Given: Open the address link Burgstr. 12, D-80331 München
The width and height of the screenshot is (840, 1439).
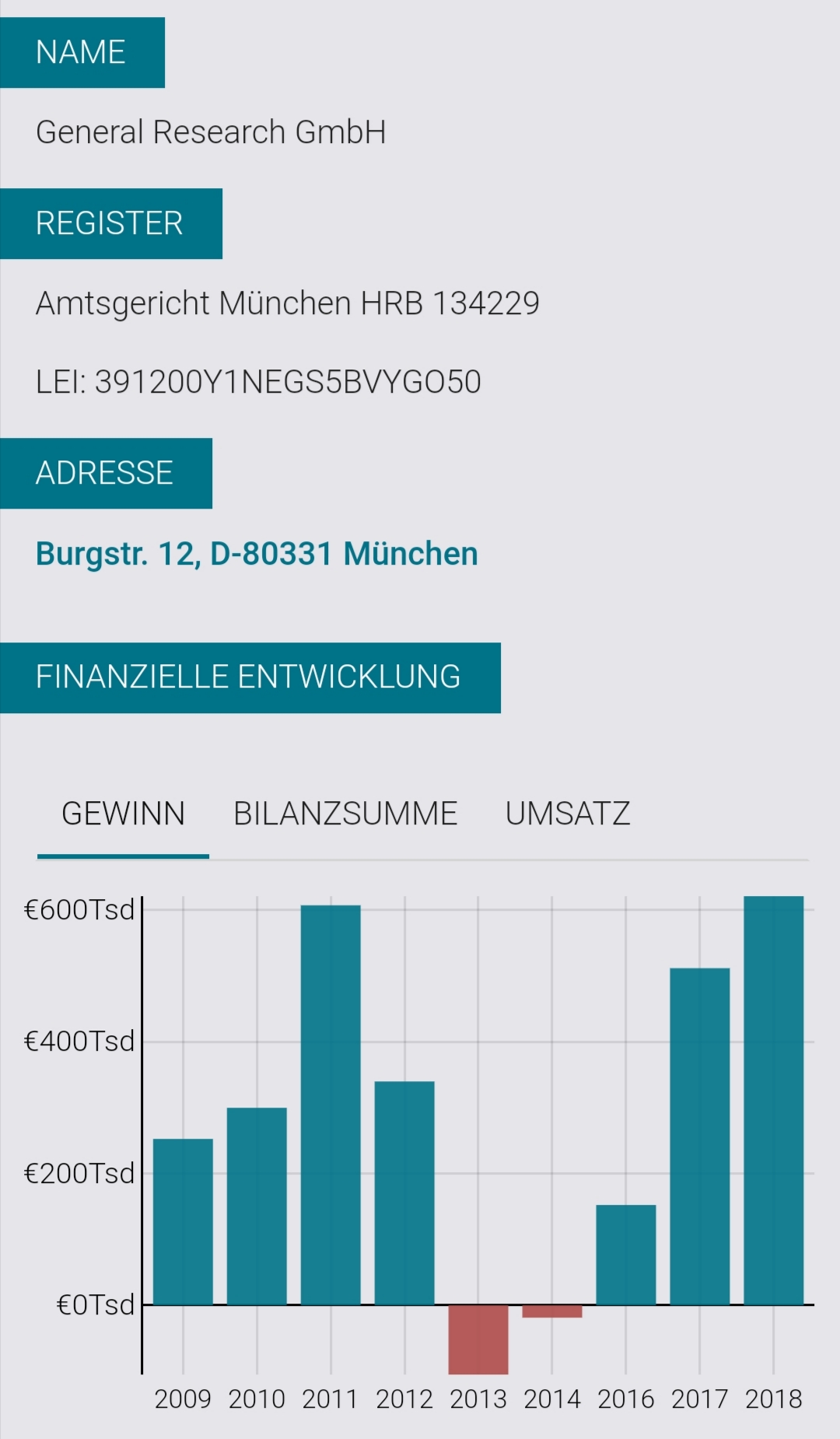Looking at the screenshot, I should pyautogui.click(x=257, y=554).
